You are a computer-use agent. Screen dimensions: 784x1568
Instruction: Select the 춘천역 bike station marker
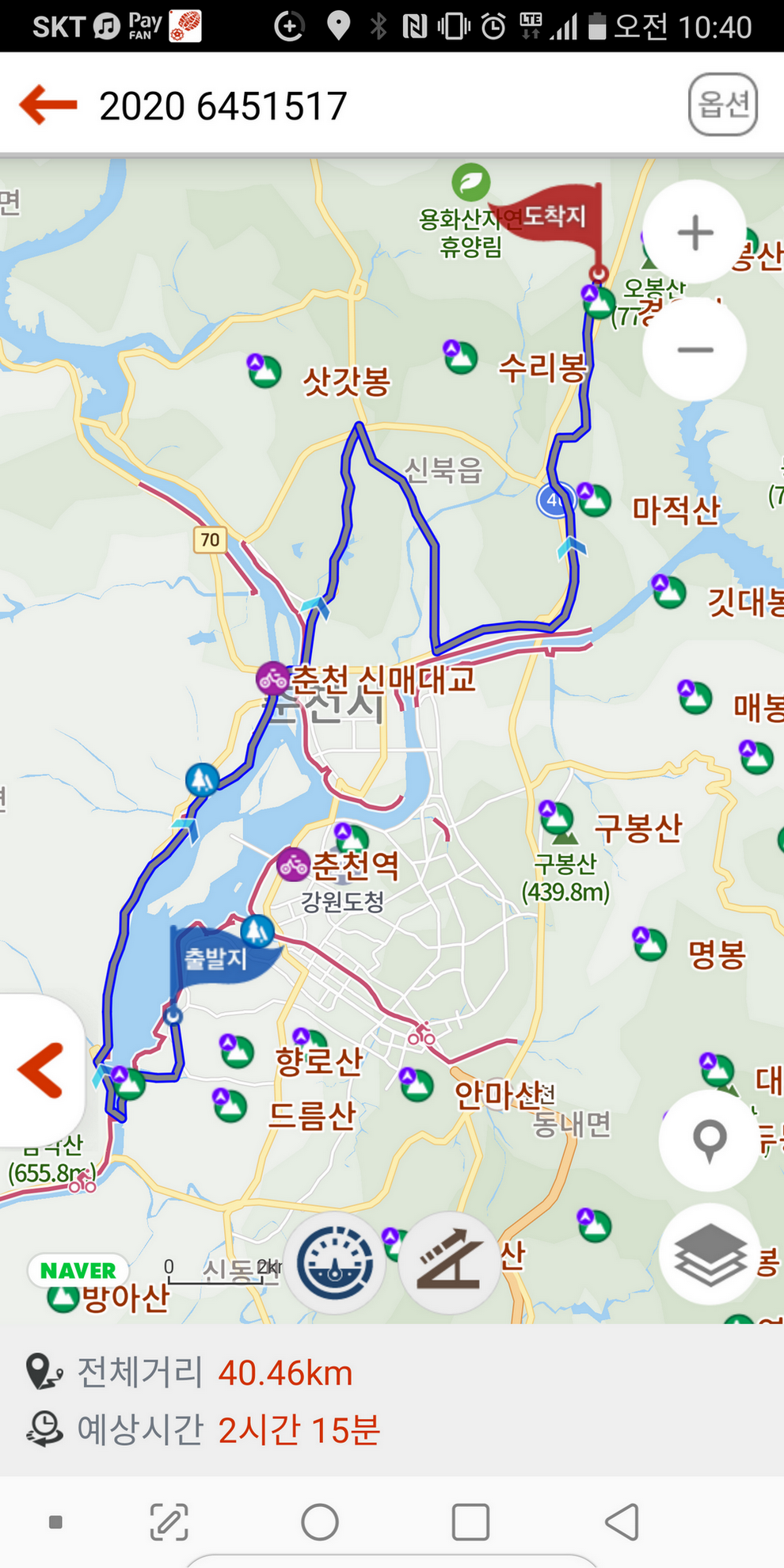click(292, 864)
